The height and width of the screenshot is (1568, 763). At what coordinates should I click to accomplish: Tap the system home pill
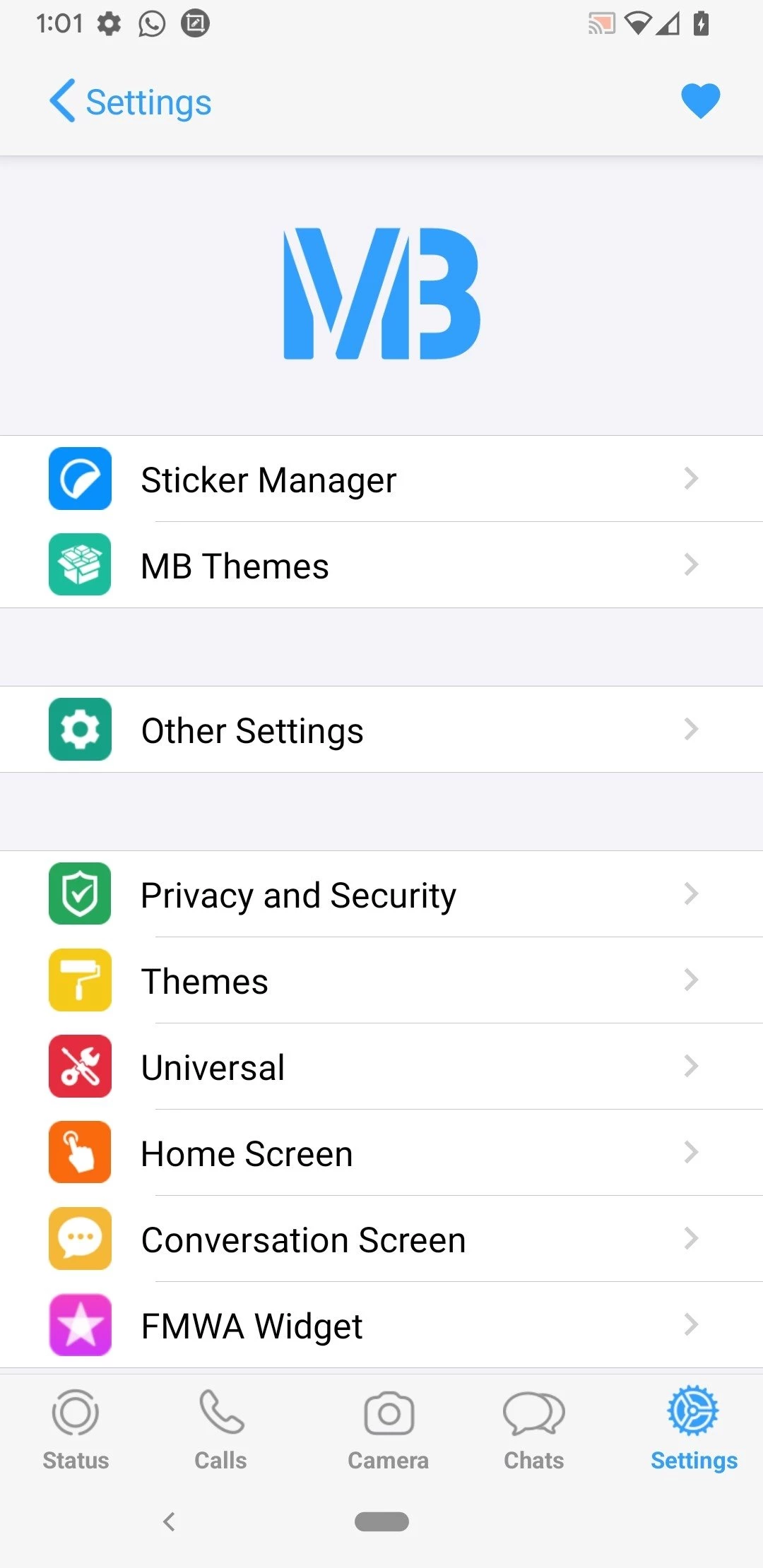(381, 1521)
